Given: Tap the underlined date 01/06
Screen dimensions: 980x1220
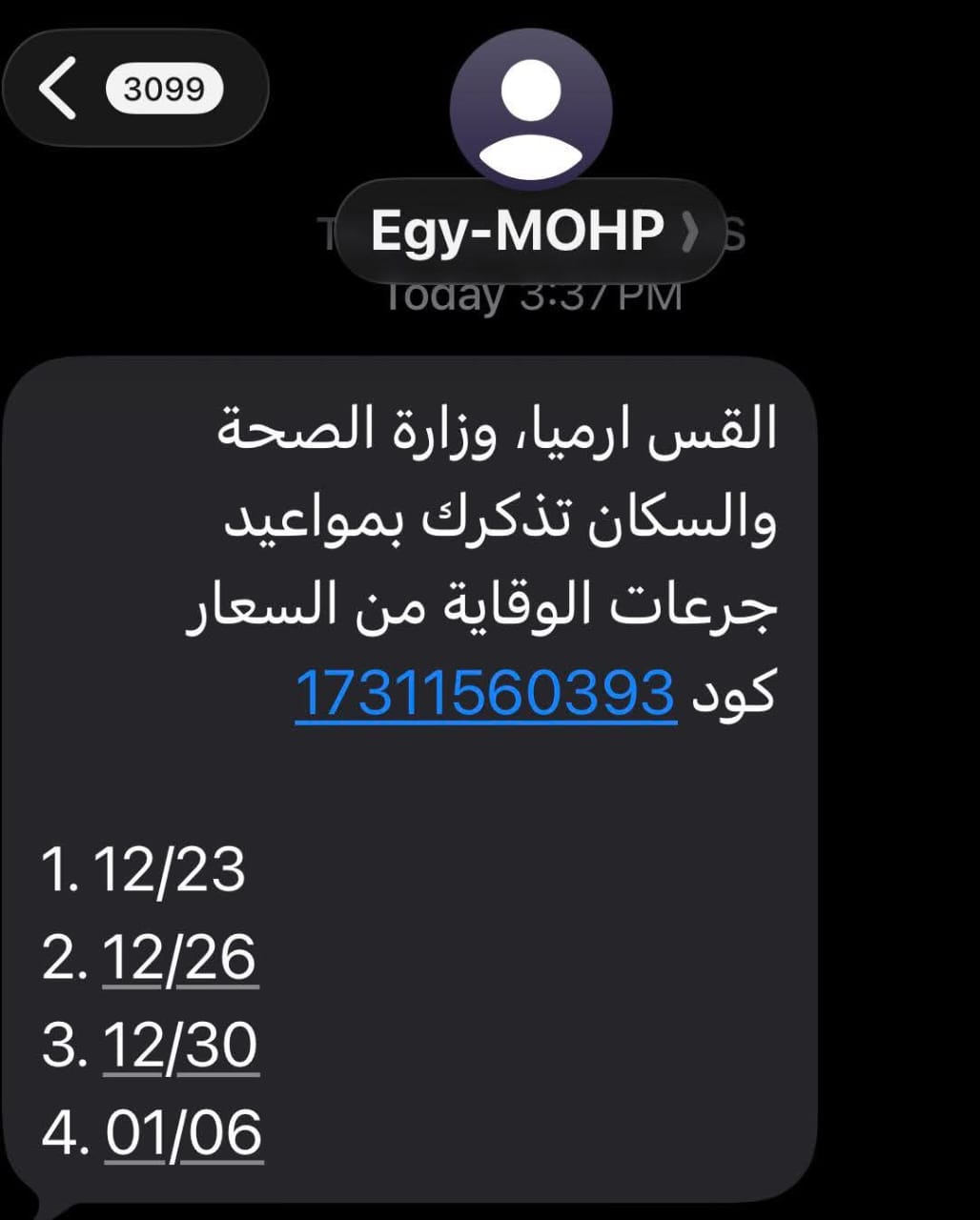Looking at the screenshot, I should tap(183, 1133).
